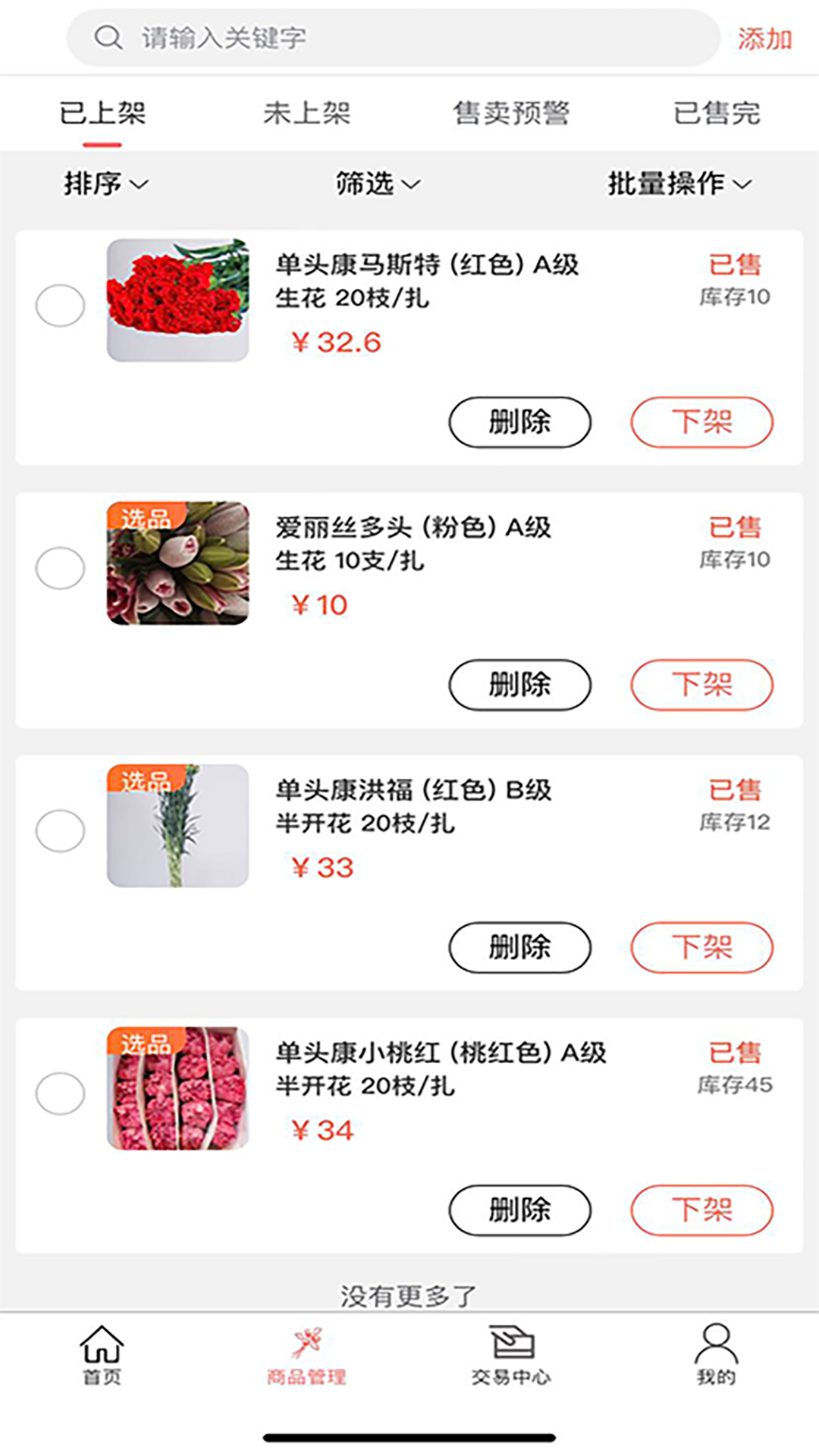Go to the 首页 home tab
The height and width of the screenshot is (1456, 819).
[x=102, y=1355]
